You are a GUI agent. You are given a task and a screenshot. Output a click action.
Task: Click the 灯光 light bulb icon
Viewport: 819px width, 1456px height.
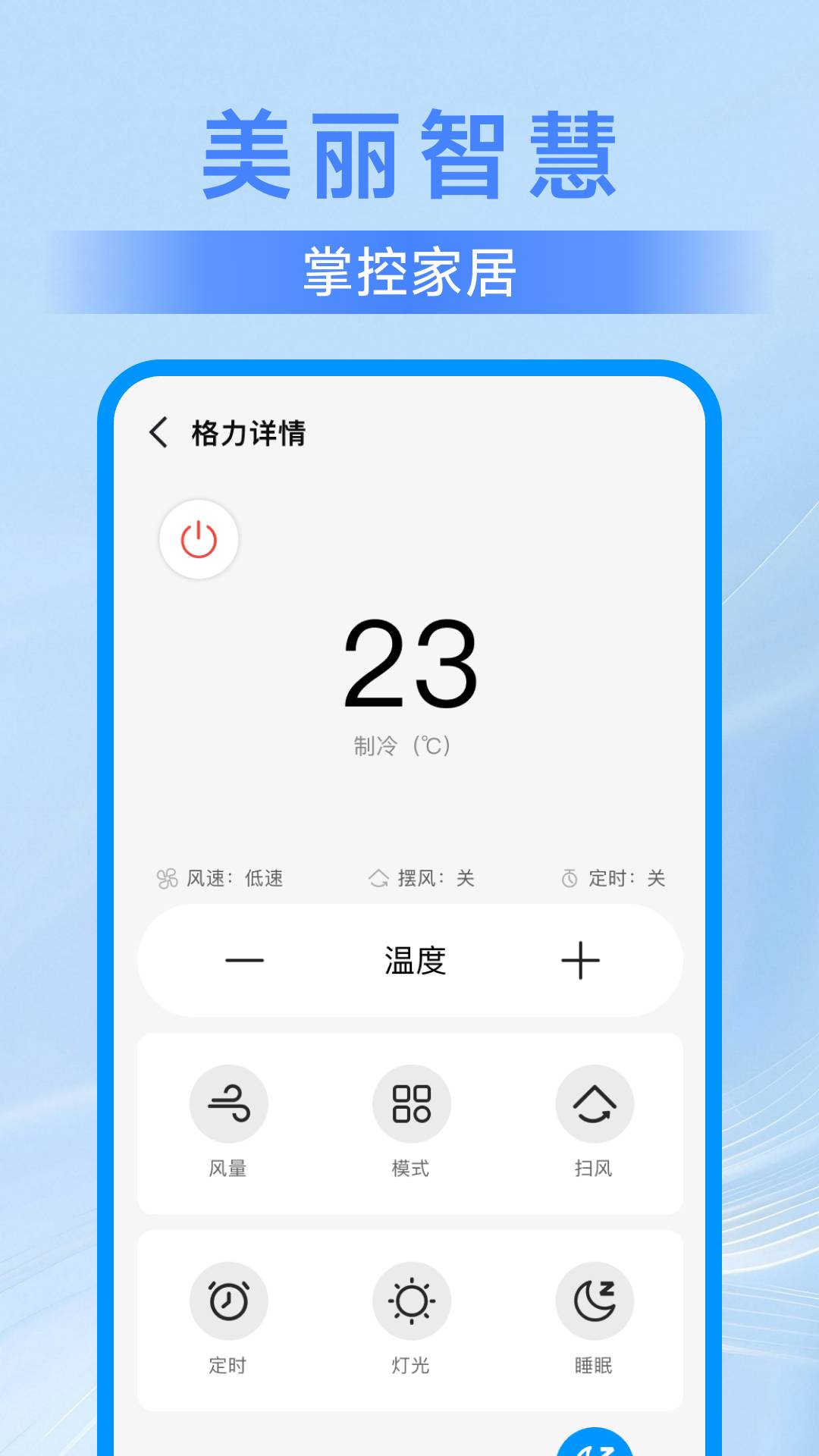(411, 1300)
